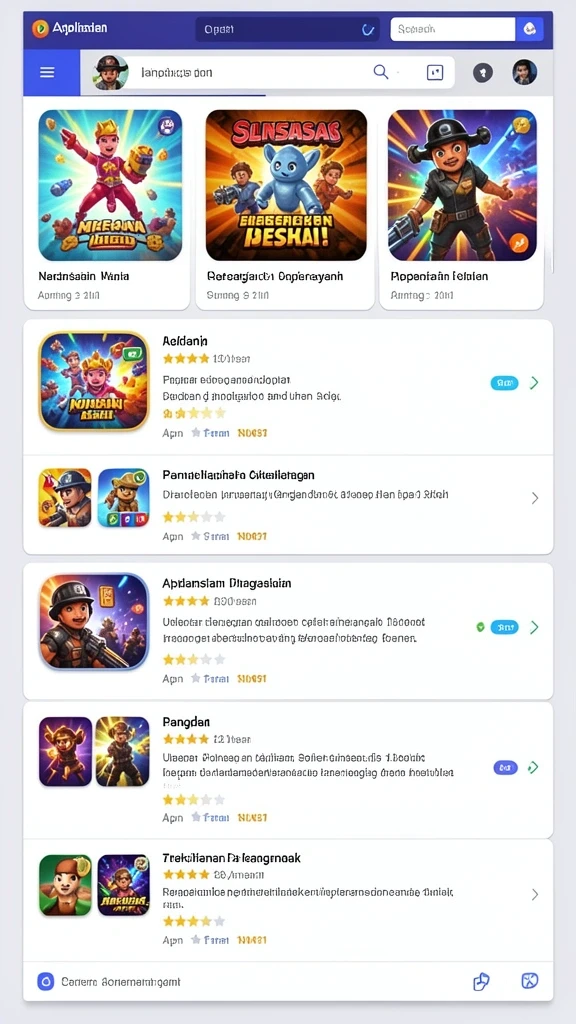Tap the blue pill button in the Apdansiam row
The width and height of the screenshot is (576, 1024).
tap(504, 628)
